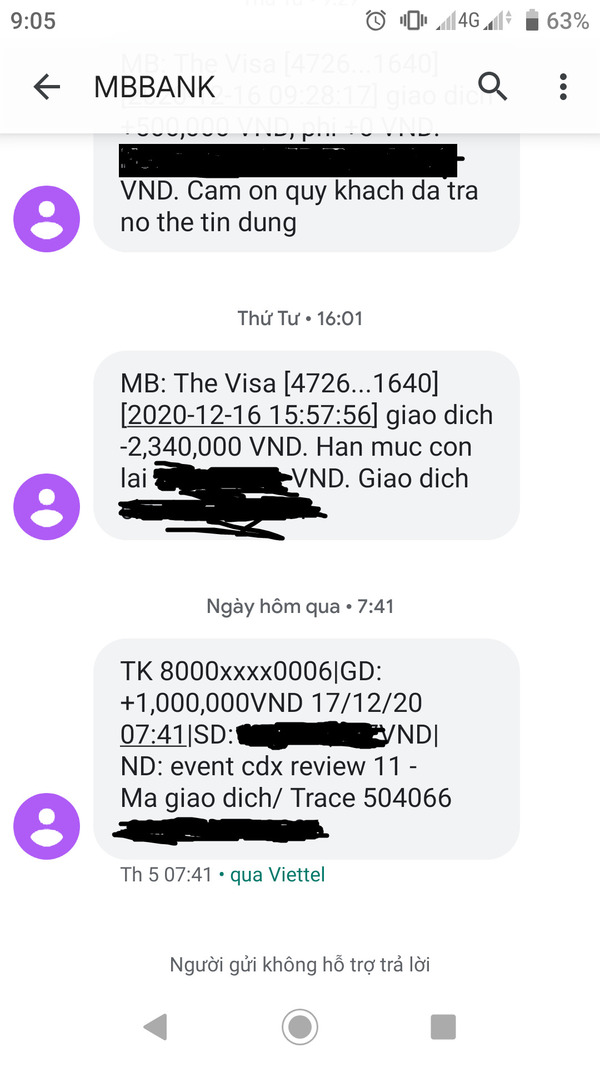Tap the underlined time 07:41 link
This screenshot has width=600, height=1067.
[x=153, y=735]
